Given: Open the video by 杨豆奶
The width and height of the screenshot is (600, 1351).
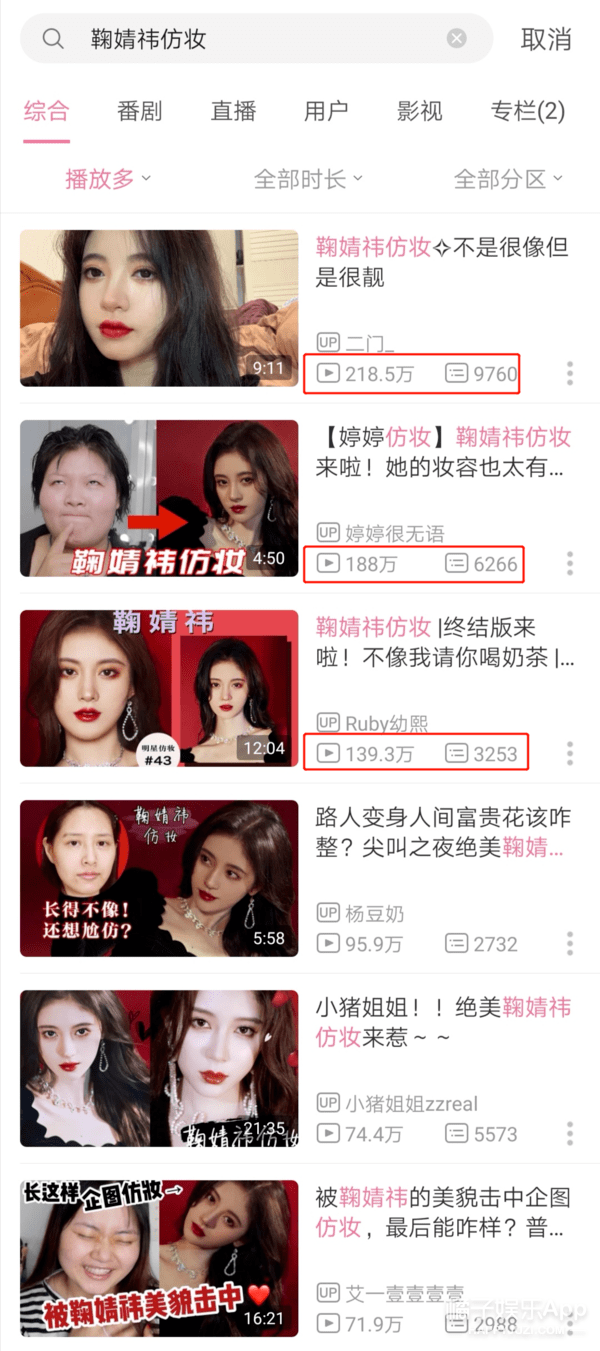Looking at the screenshot, I should pos(159,878).
